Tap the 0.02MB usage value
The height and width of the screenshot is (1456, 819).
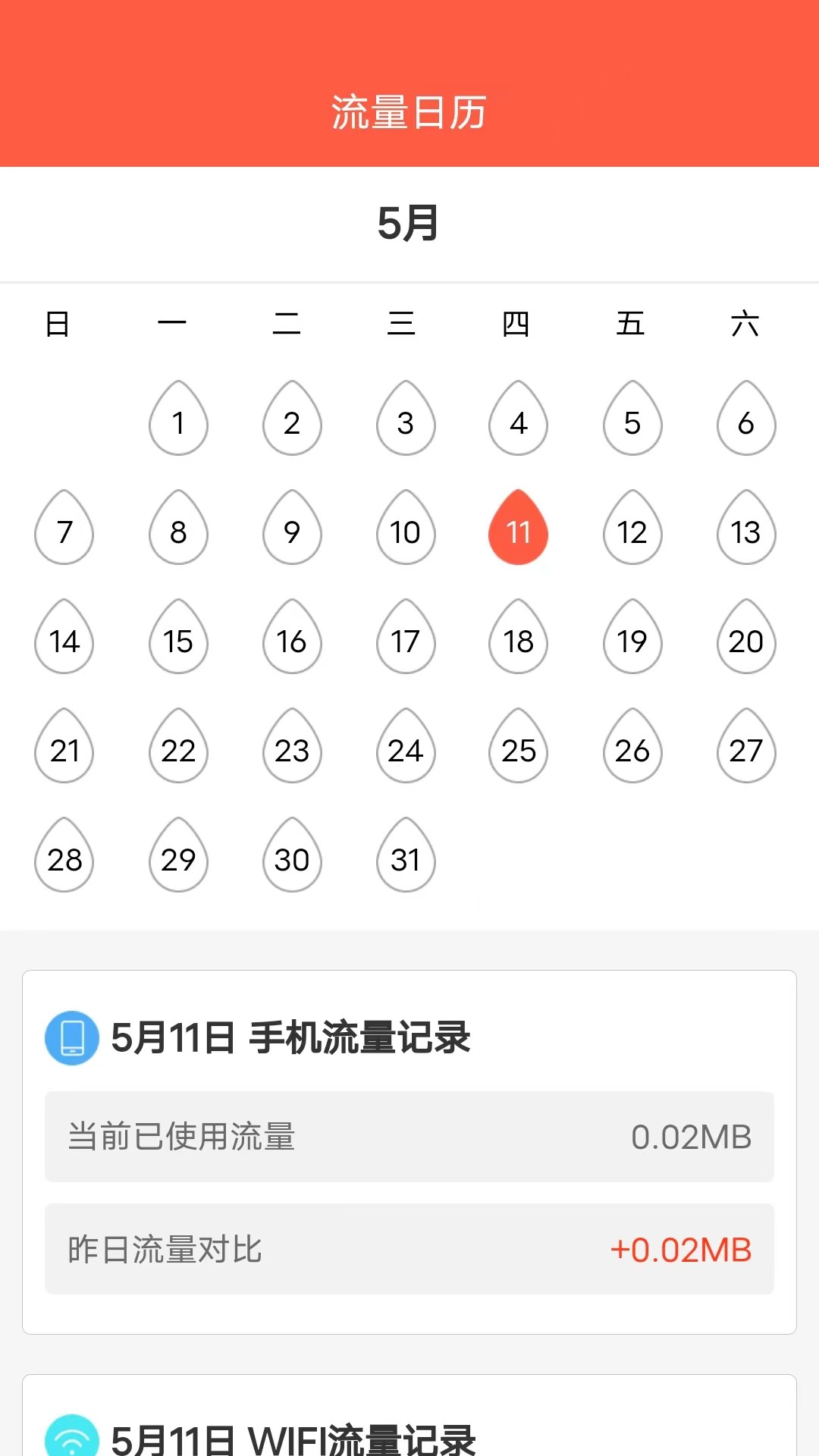pos(692,1136)
